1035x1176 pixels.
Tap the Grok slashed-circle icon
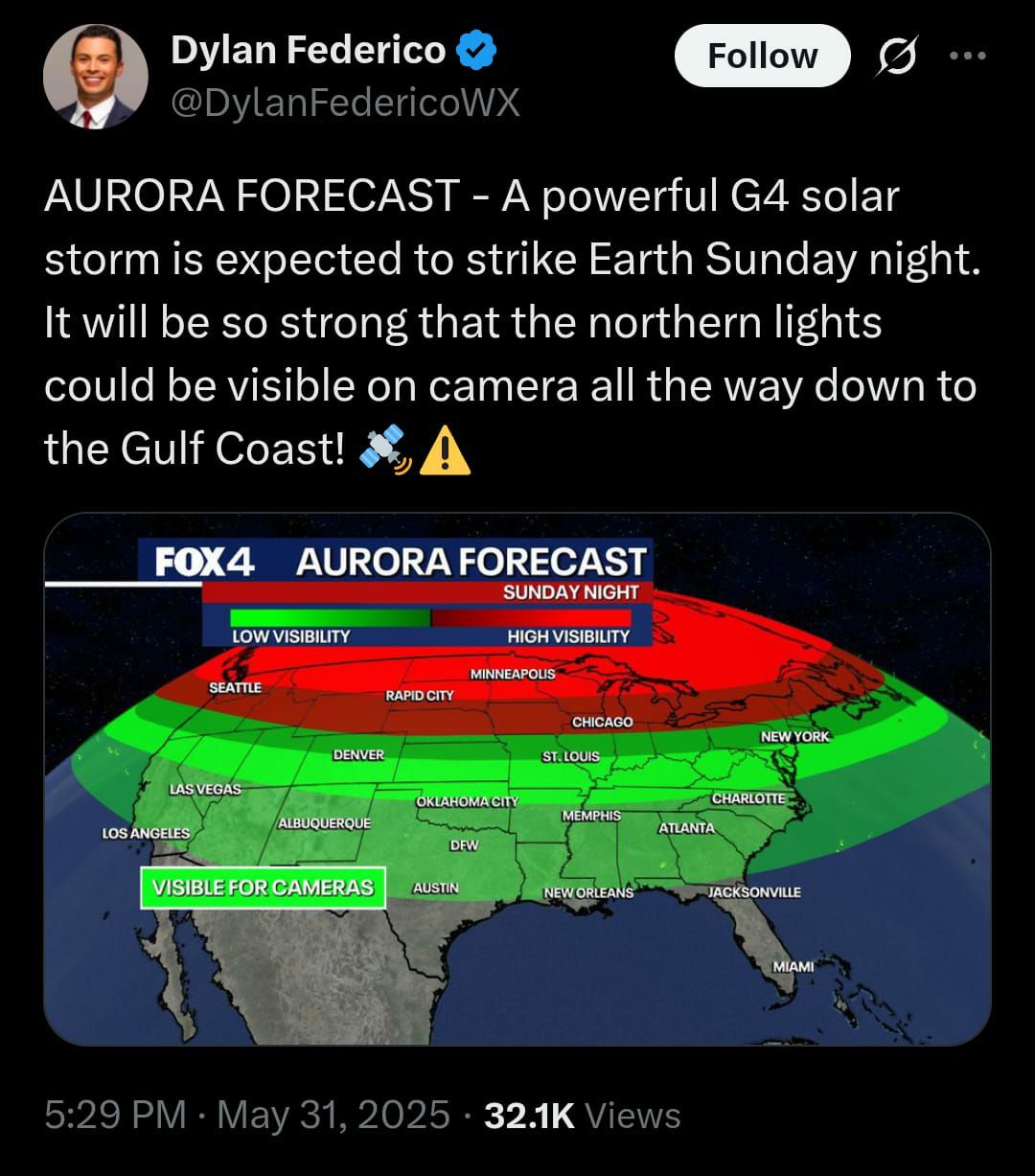tap(898, 56)
